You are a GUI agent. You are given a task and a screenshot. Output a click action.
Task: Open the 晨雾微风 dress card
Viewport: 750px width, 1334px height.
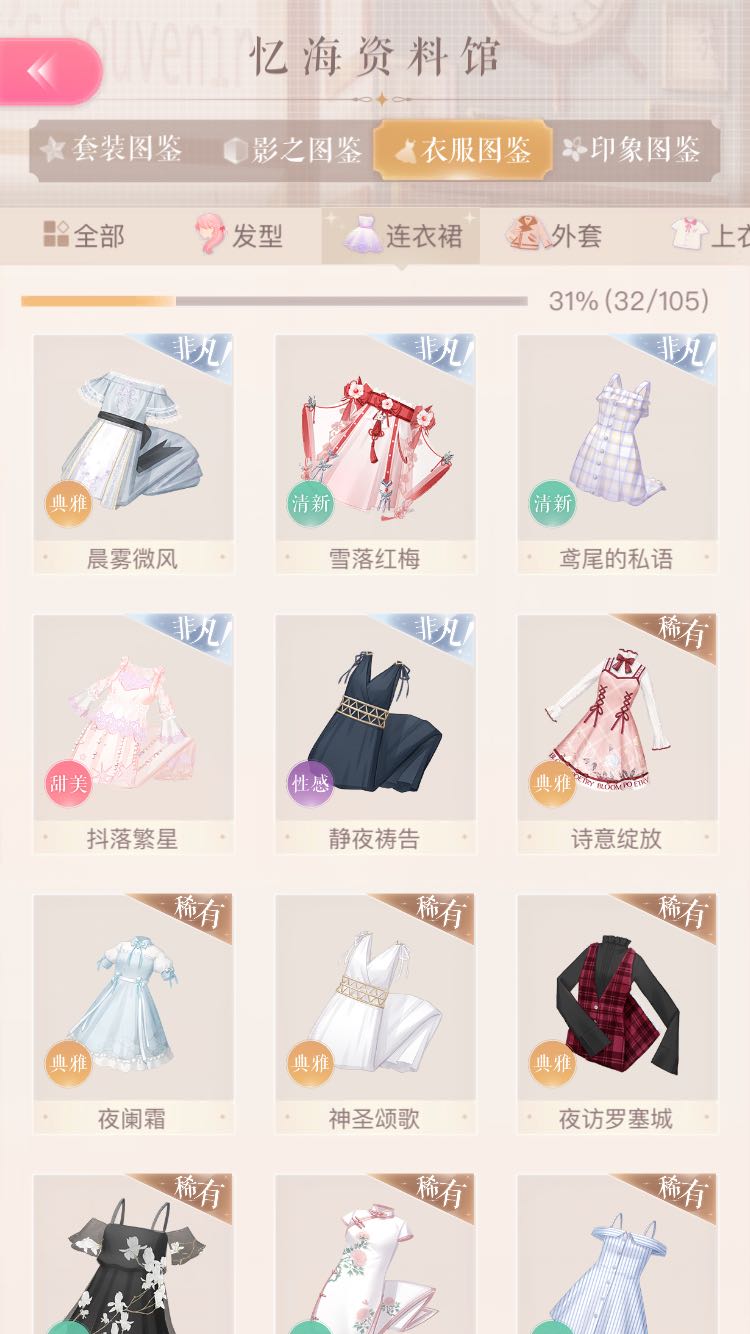[x=133, y=454]
